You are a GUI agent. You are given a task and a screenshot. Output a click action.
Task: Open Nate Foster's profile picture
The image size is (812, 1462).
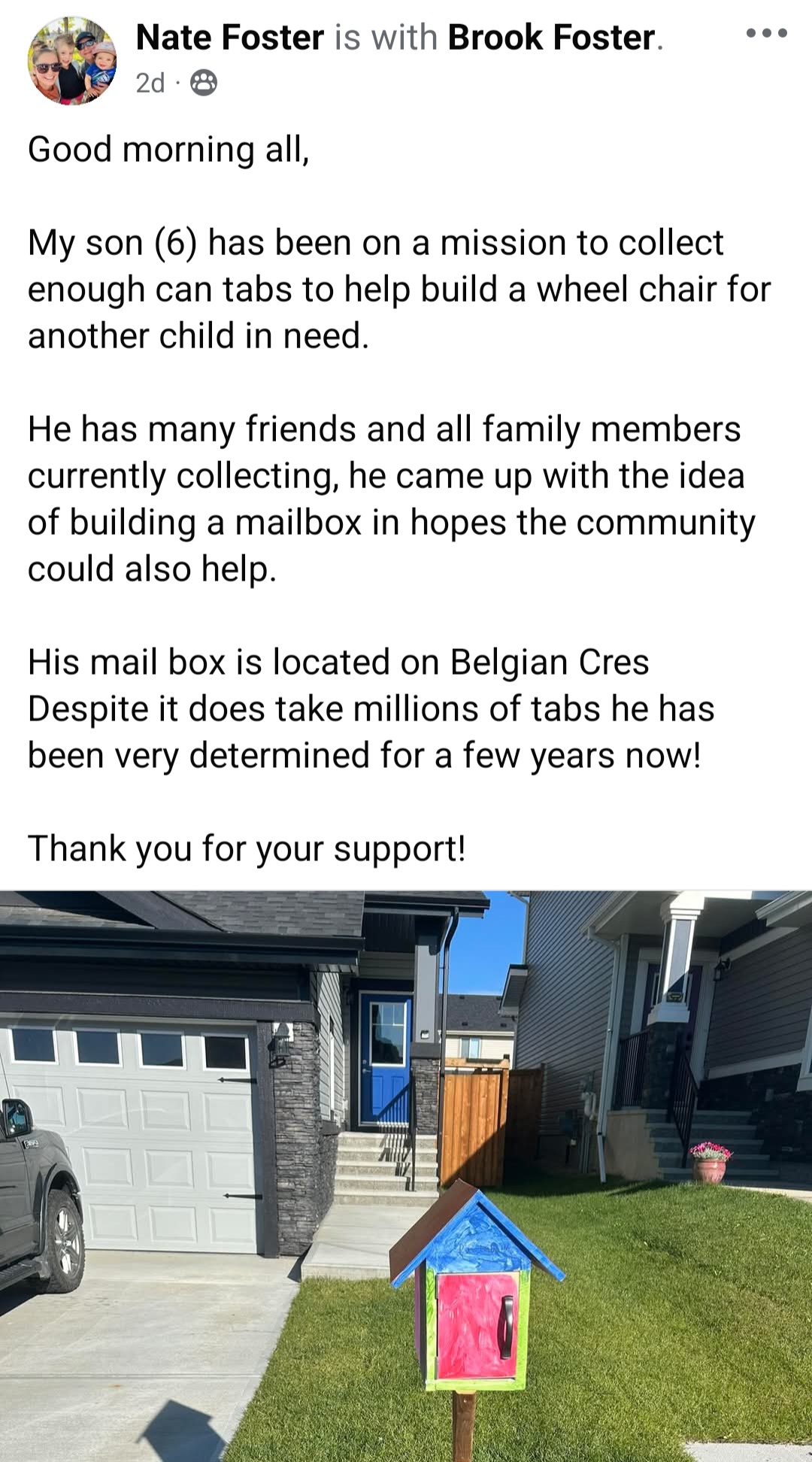(x=72, y=61)
